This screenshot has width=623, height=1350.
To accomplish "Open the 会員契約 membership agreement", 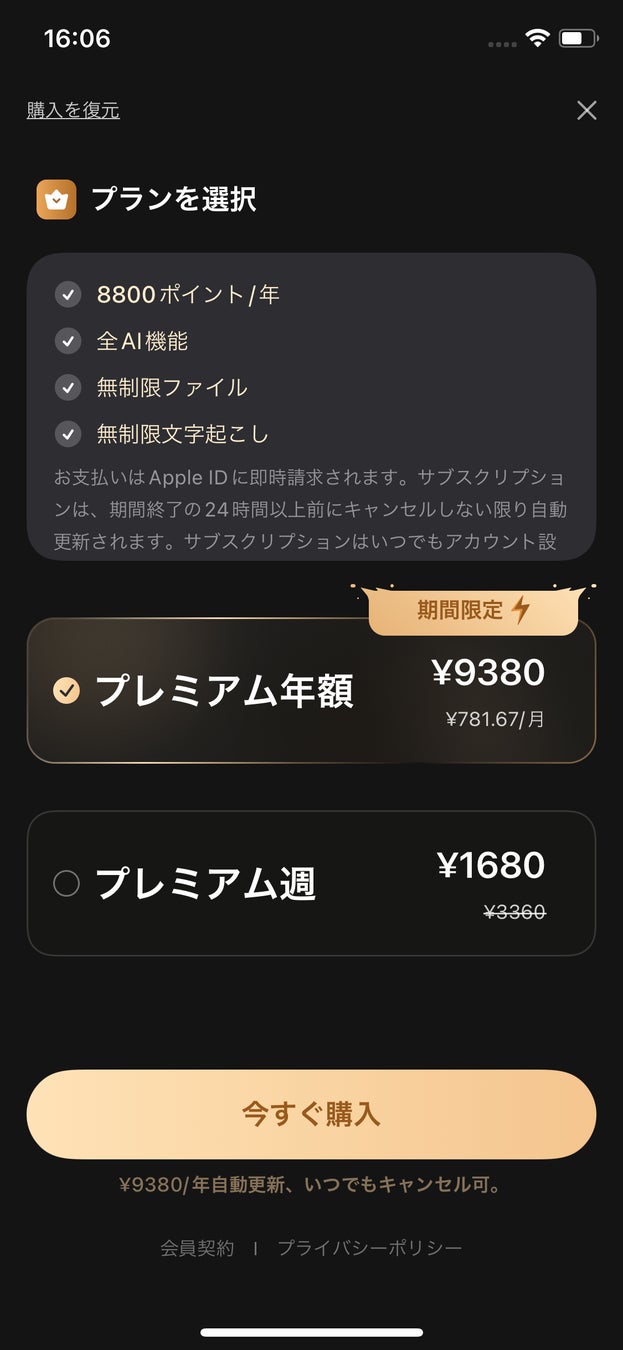I will [x=197, y=1248].
